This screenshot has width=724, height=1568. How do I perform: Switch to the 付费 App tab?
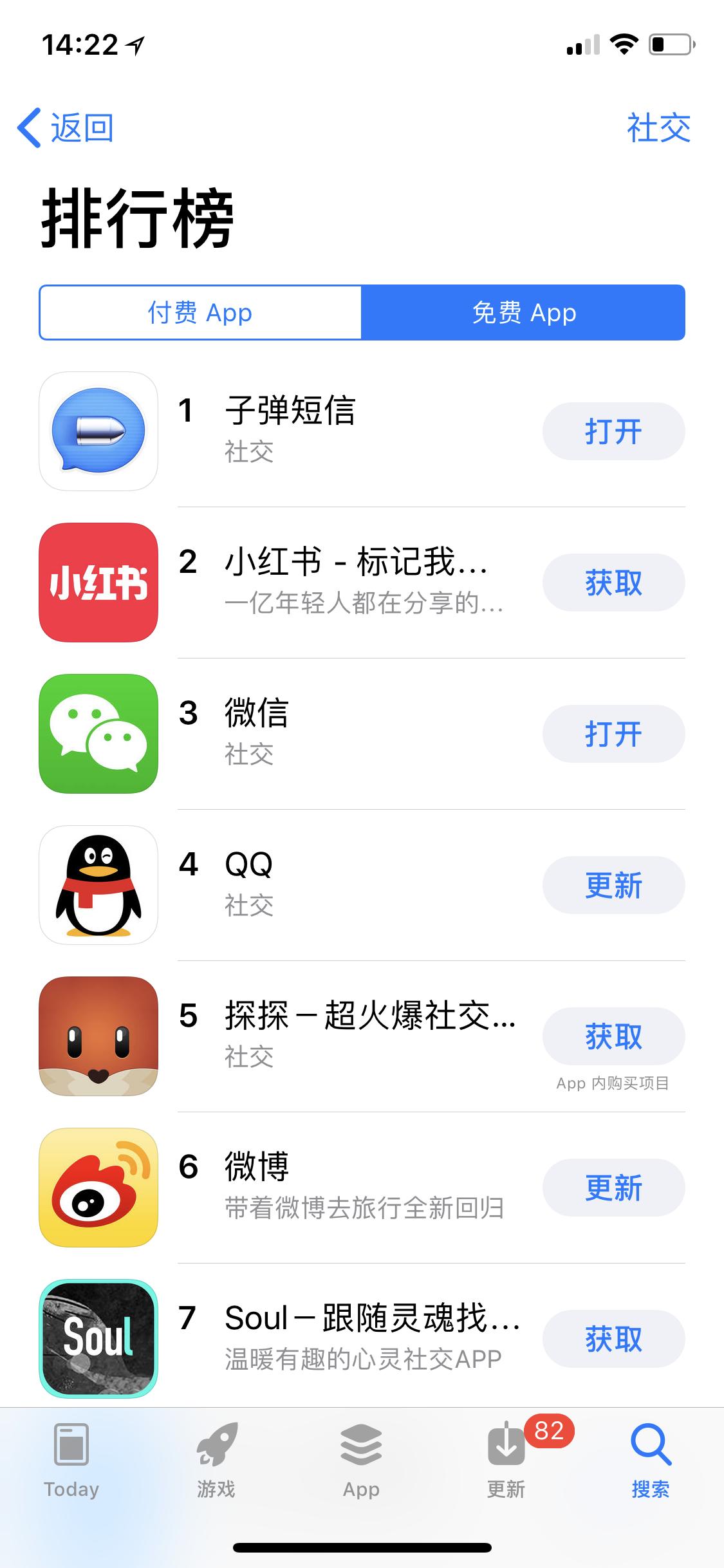201,313
